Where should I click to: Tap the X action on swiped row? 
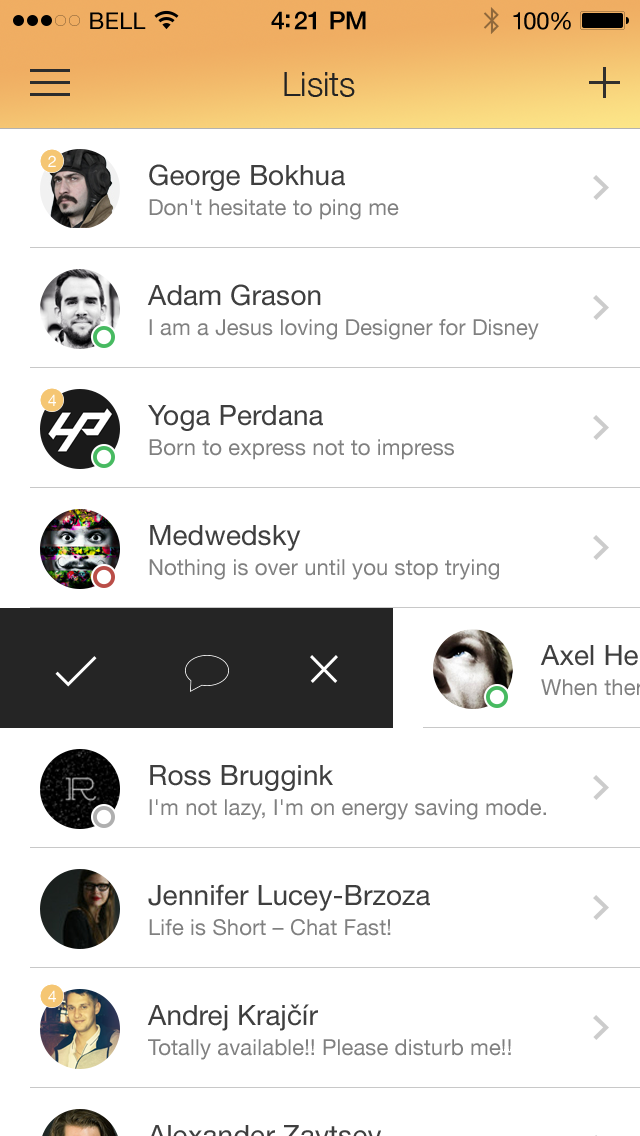point(324,670)
